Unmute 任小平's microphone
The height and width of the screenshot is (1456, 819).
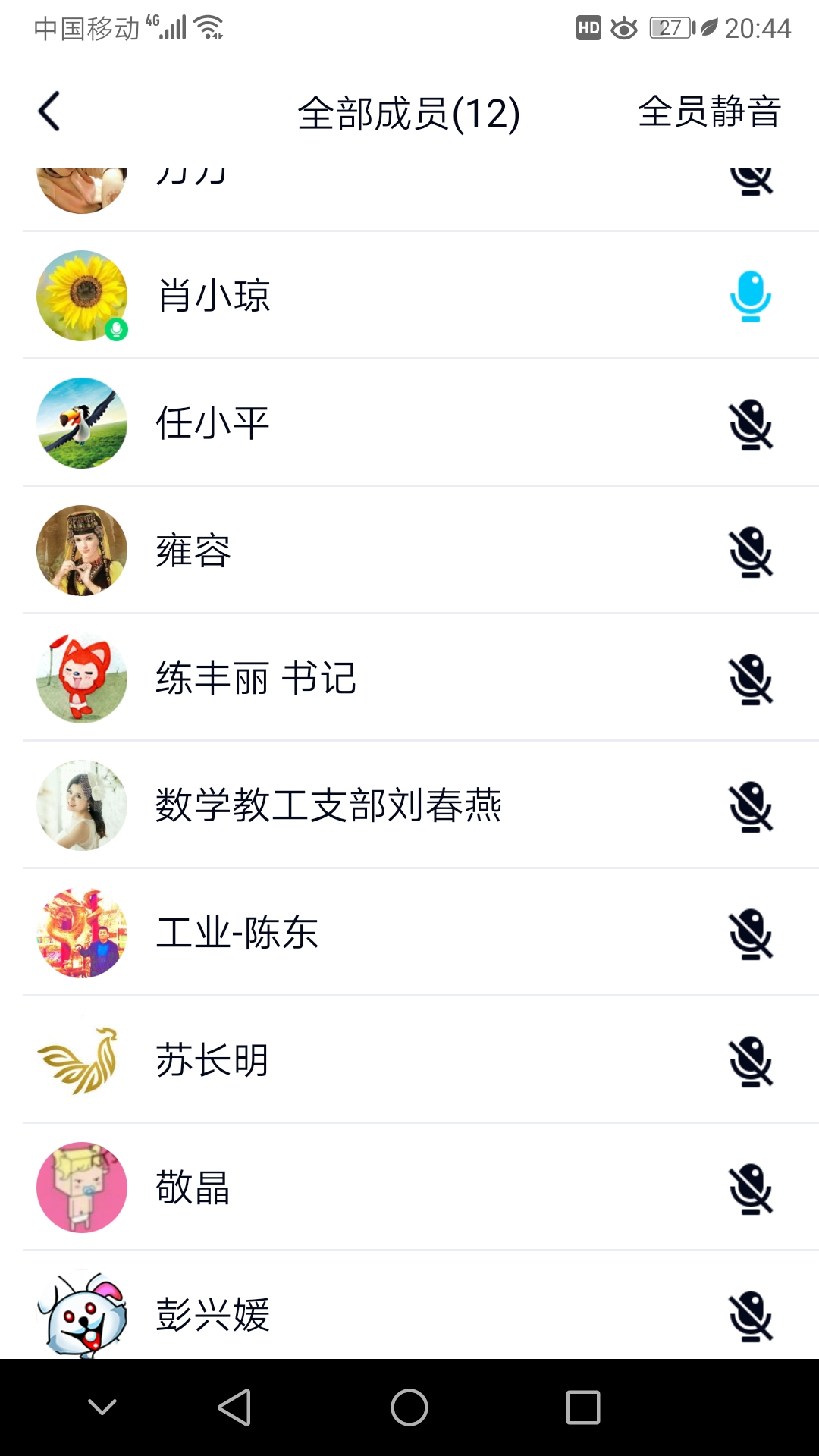(750, 424)
